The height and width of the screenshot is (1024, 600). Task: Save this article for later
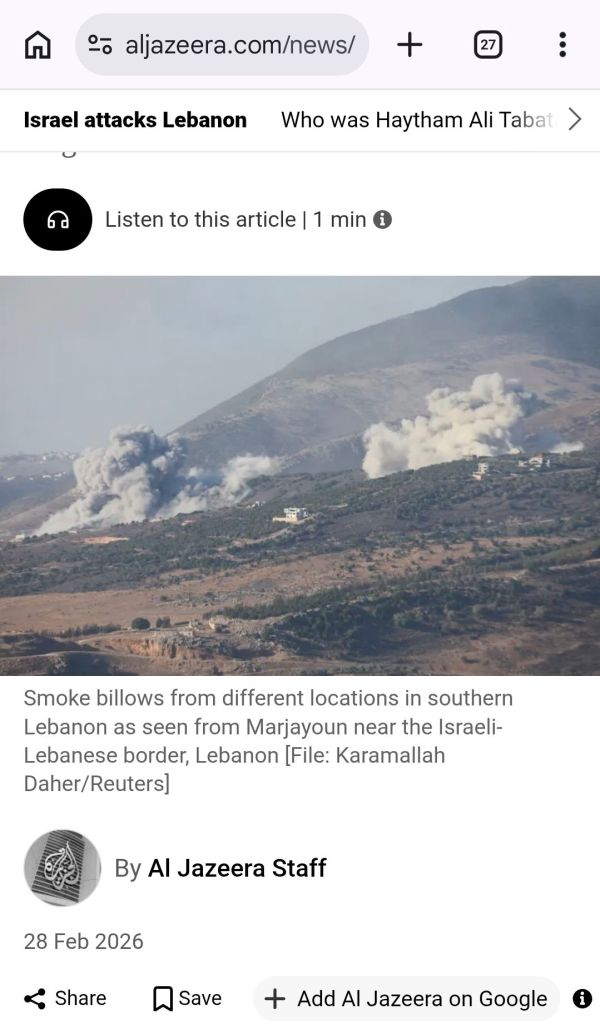[187, 998]
